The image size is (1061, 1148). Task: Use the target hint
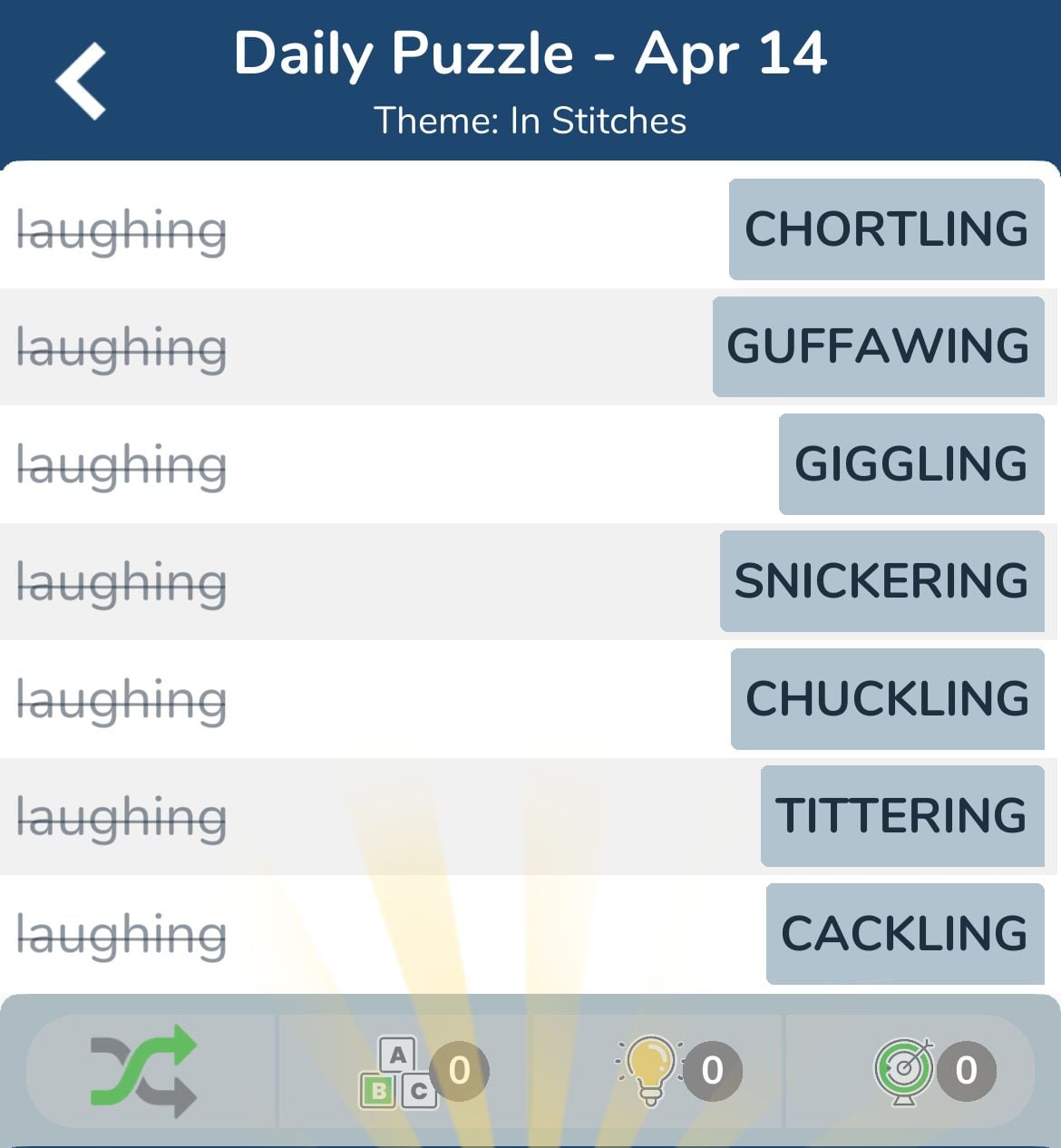905,1071
